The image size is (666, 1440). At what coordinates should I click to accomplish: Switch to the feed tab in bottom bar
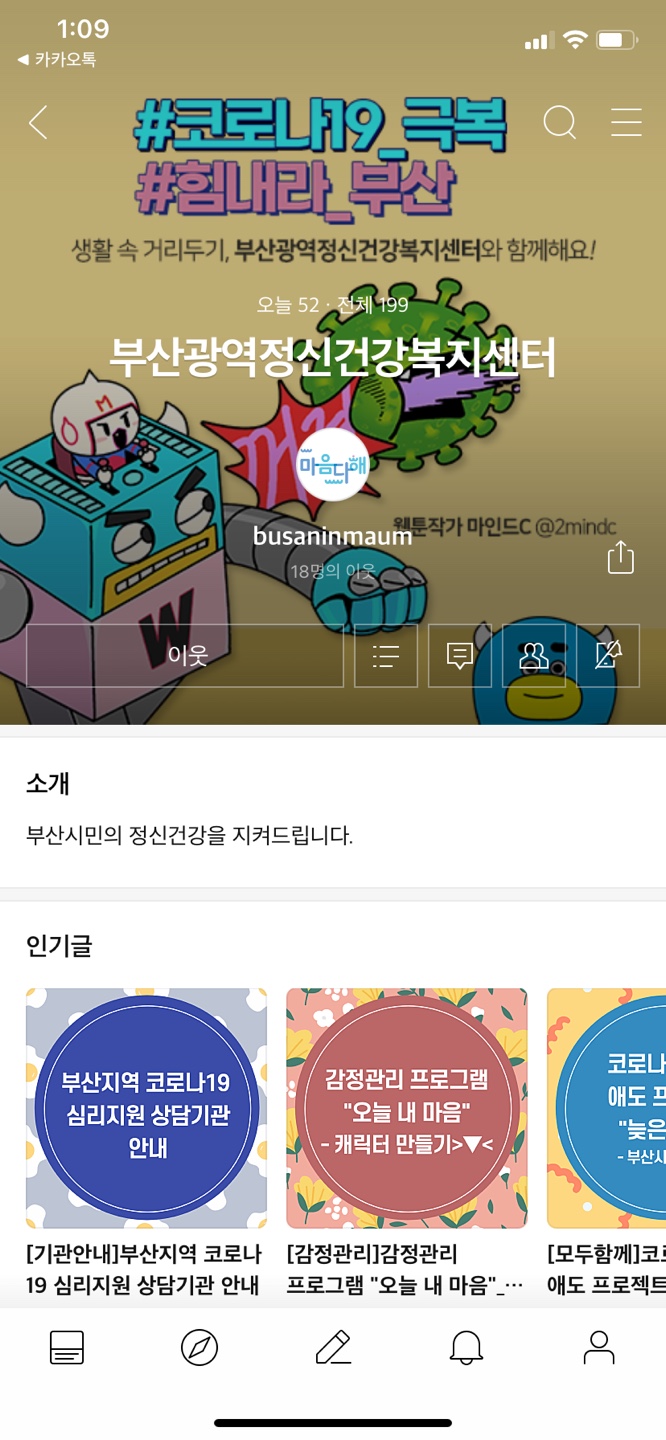pos(67,1348)
